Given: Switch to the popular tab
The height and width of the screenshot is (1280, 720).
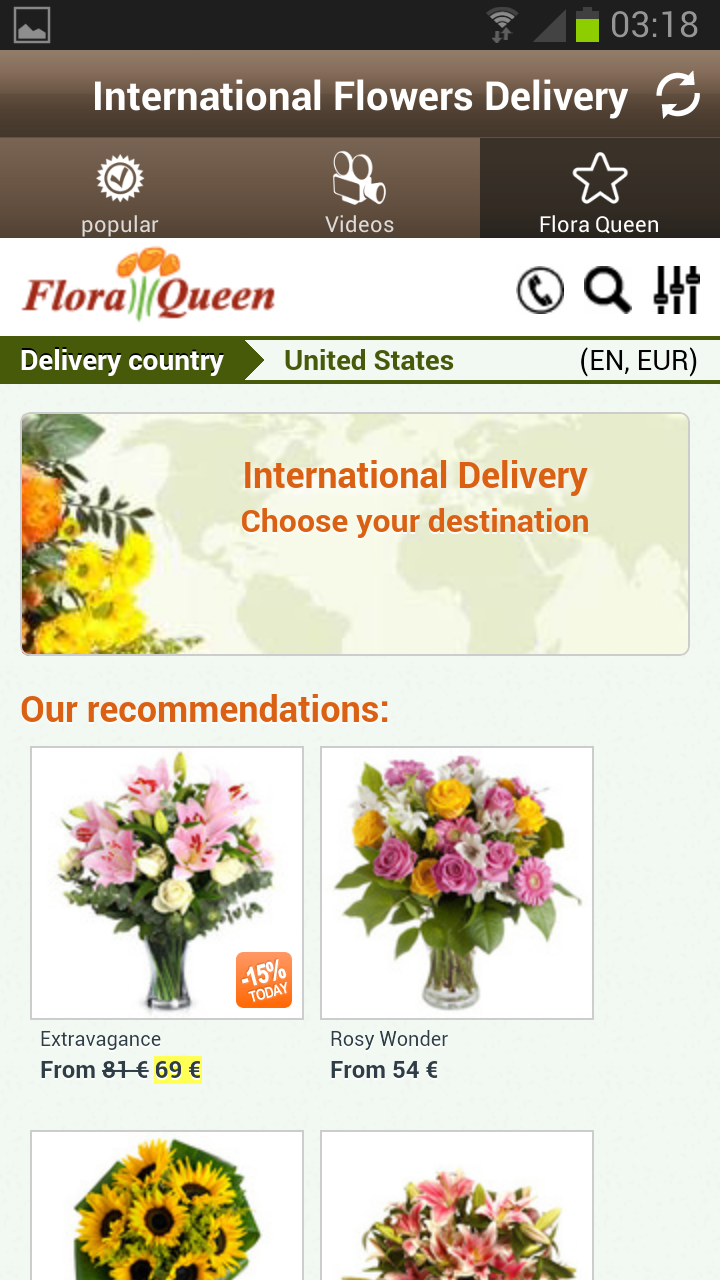Looking at the screenshot, I should (x=120, y=190).
